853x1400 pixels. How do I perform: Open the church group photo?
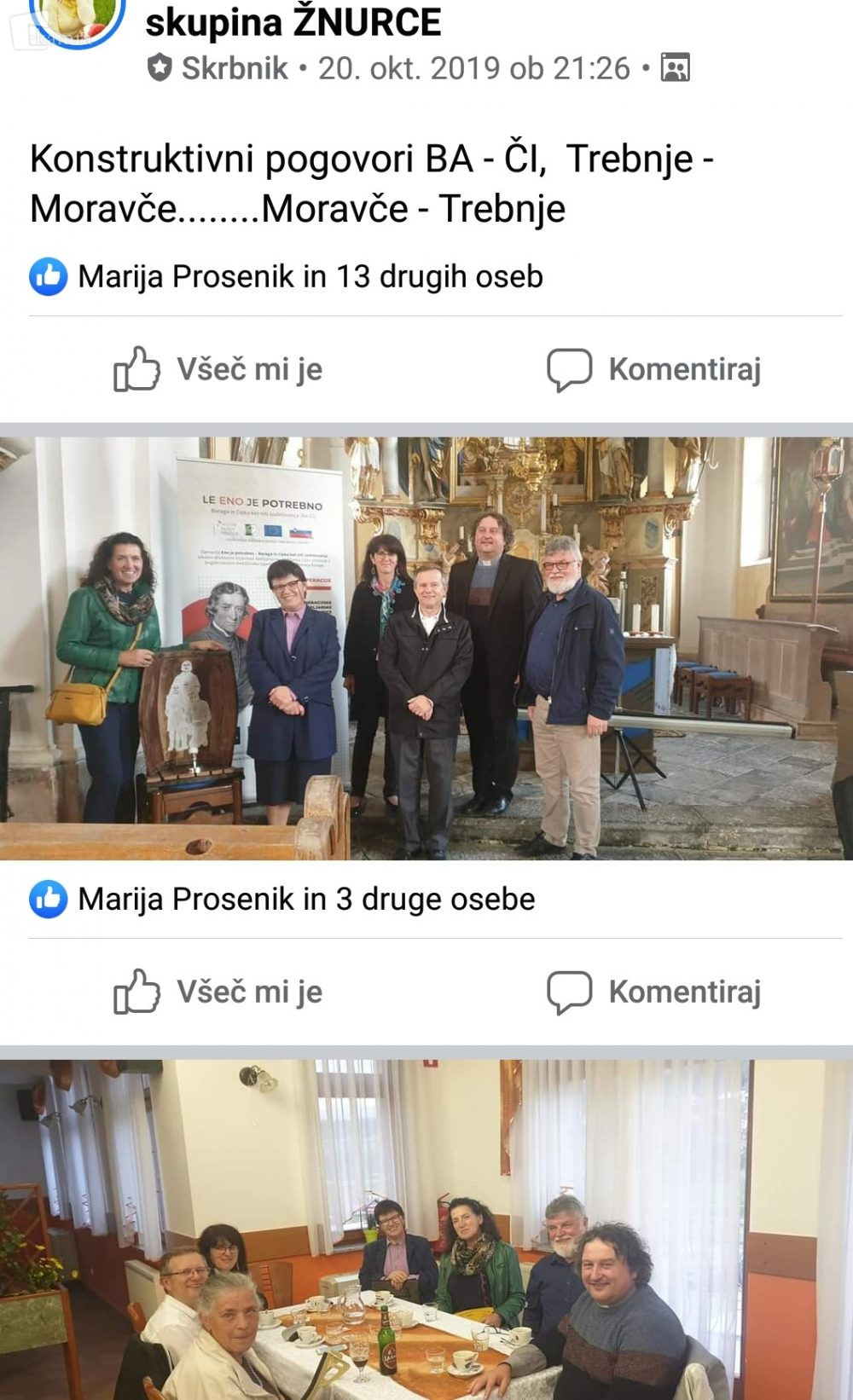[x=426, y=648]
